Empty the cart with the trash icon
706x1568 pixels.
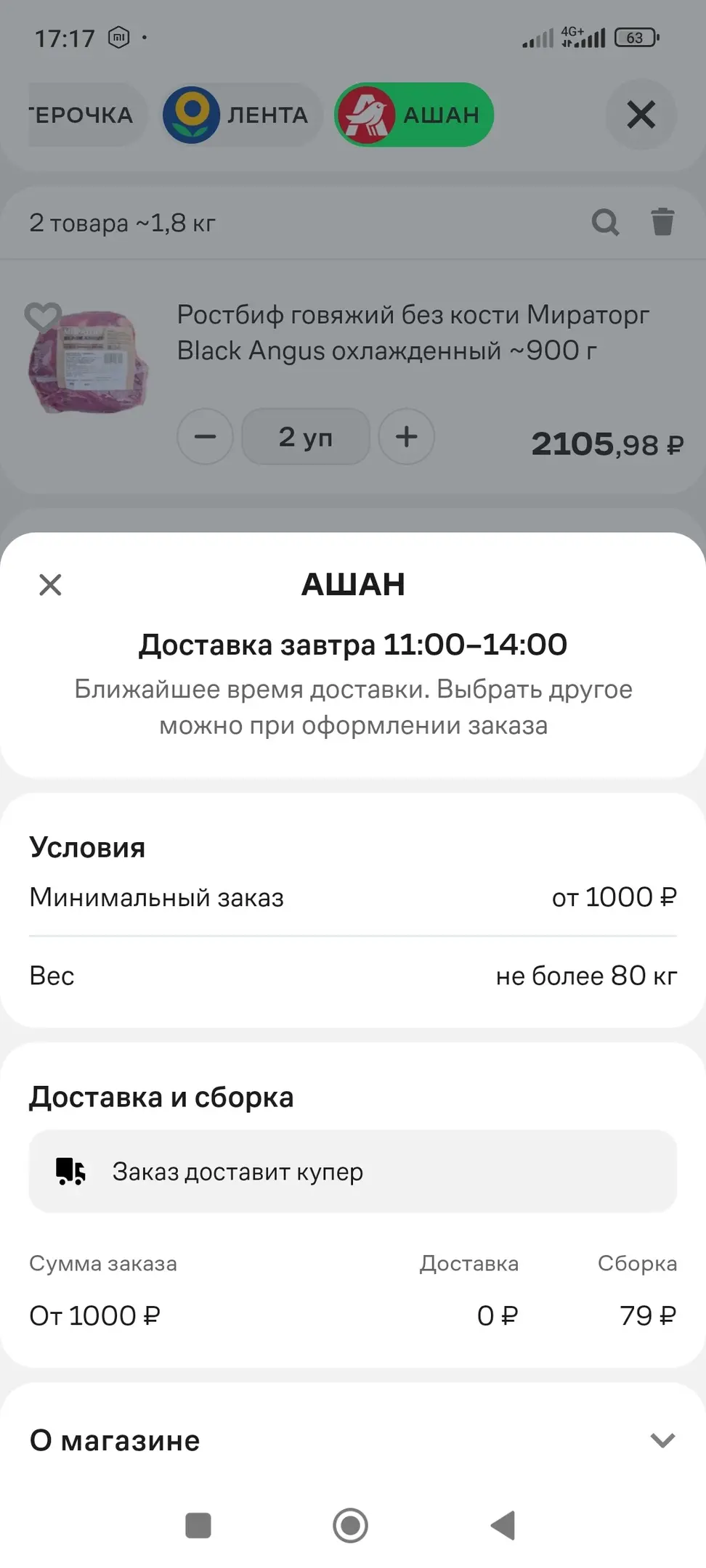[x=662, y=222]
